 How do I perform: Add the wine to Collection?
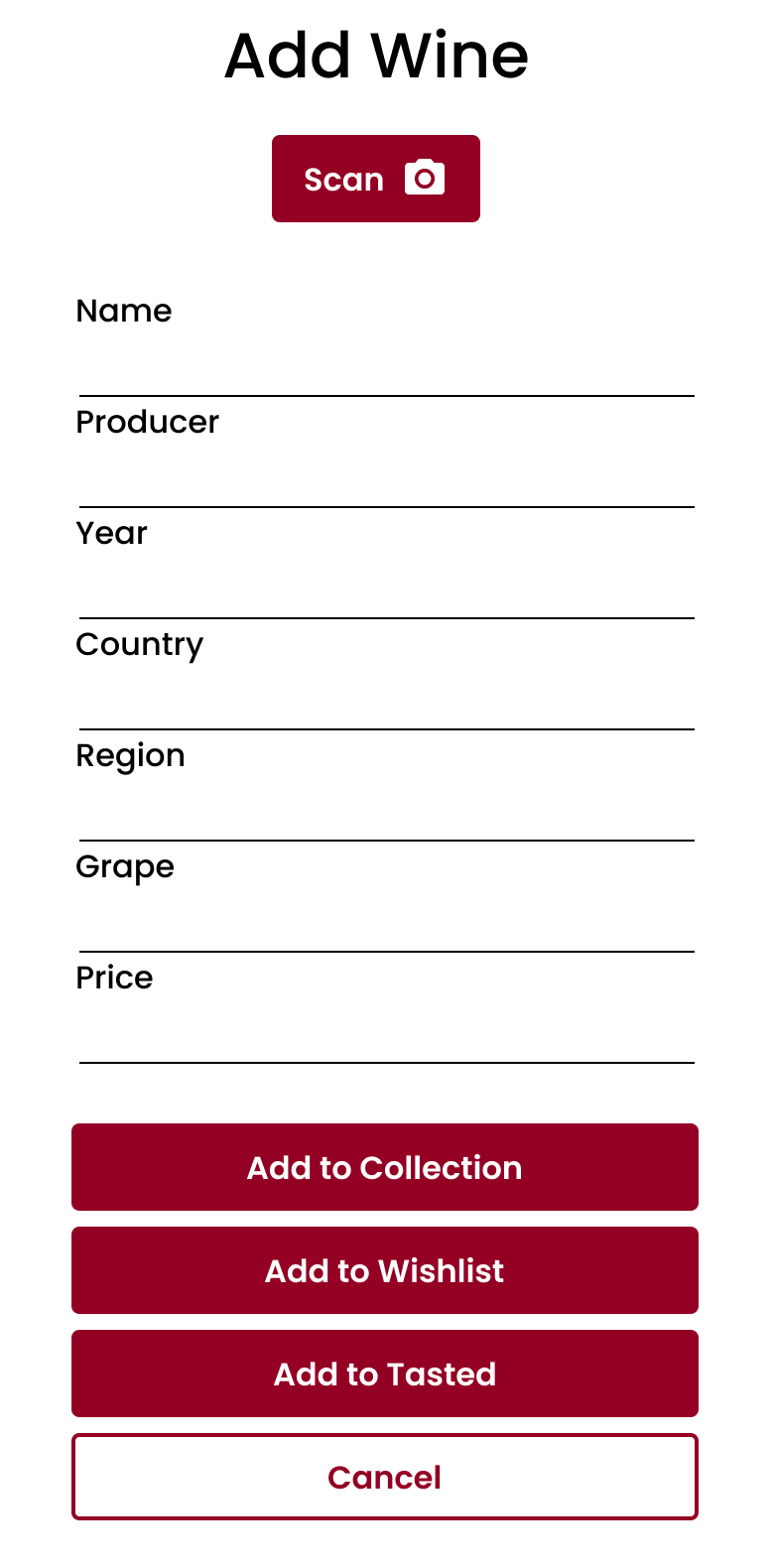tap(385, 1167)
